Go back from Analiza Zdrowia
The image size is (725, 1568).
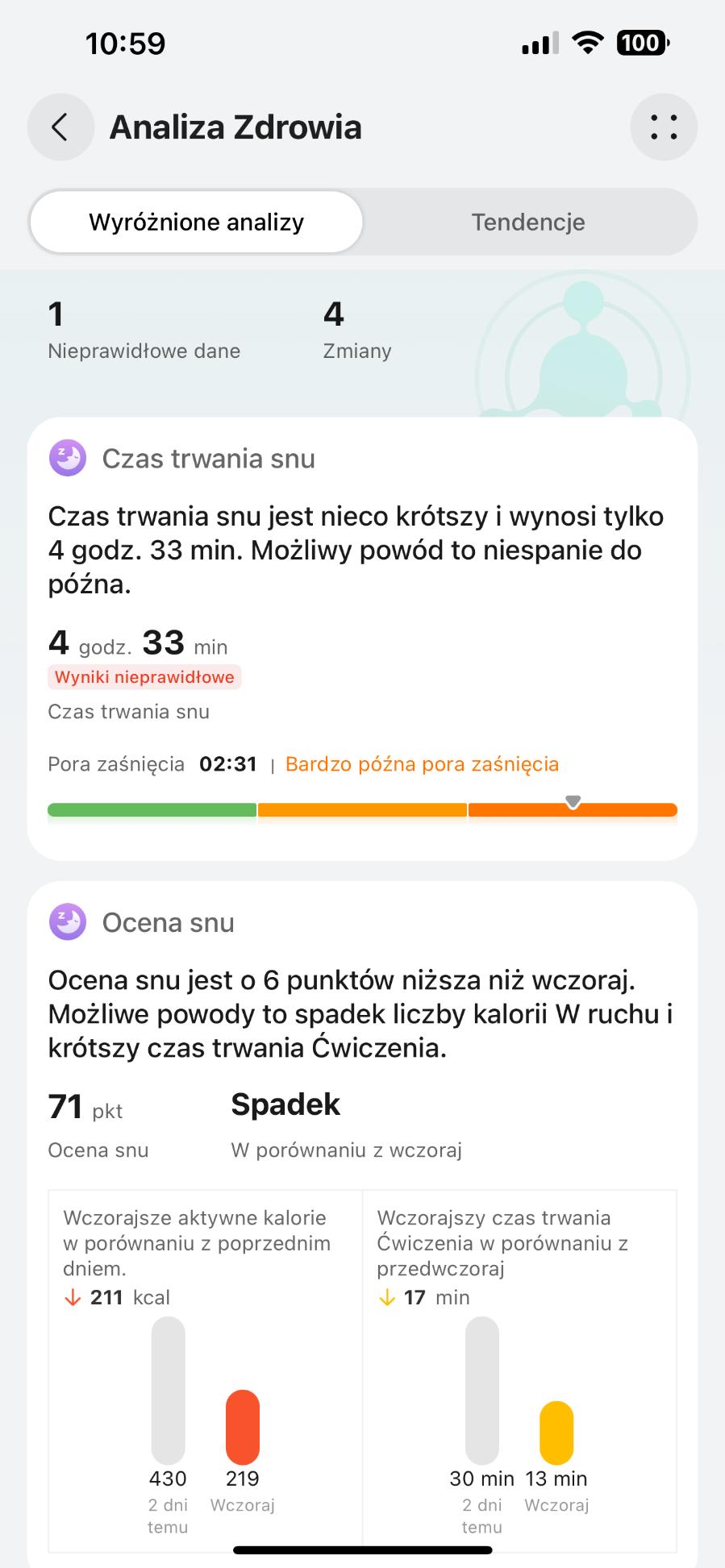point(60,127)
